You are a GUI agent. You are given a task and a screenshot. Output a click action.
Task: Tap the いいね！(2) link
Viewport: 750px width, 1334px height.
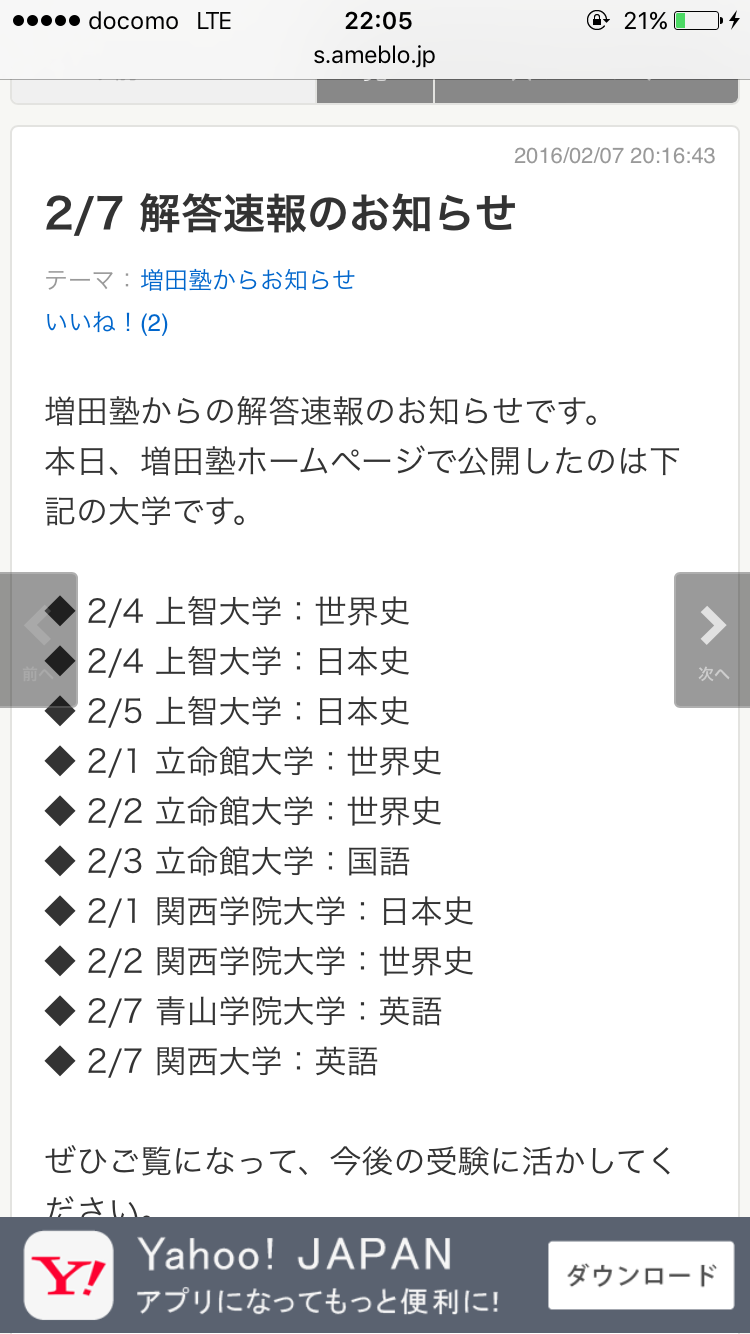click(107, 323)
